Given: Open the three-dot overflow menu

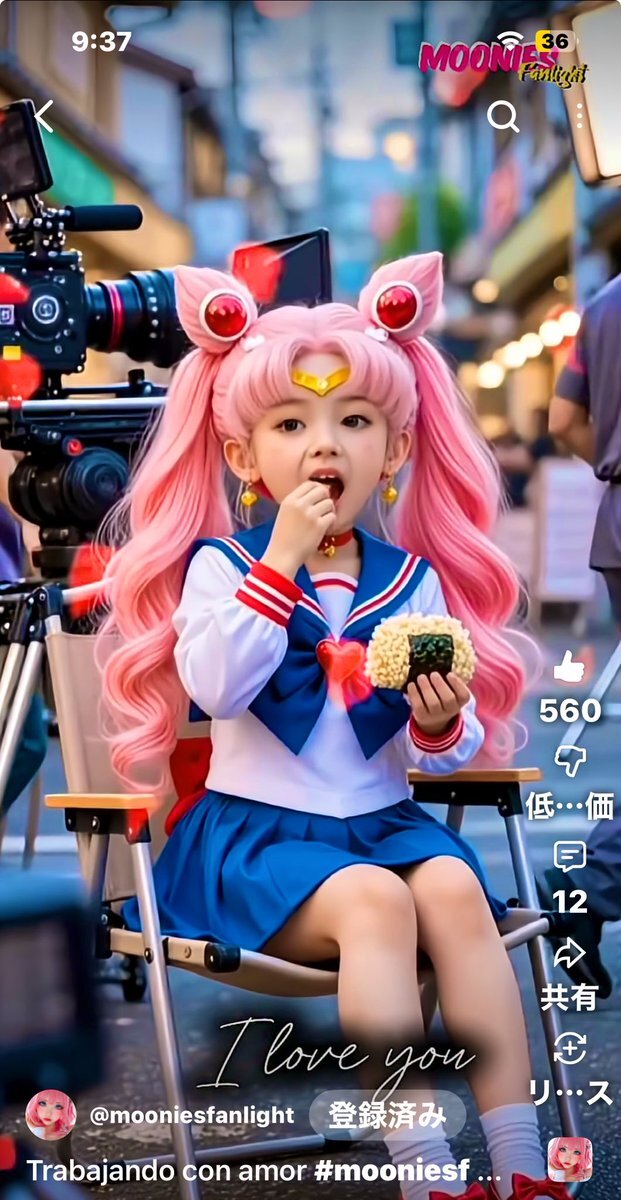Looking at the screenshot, I should tap(580, 117).
